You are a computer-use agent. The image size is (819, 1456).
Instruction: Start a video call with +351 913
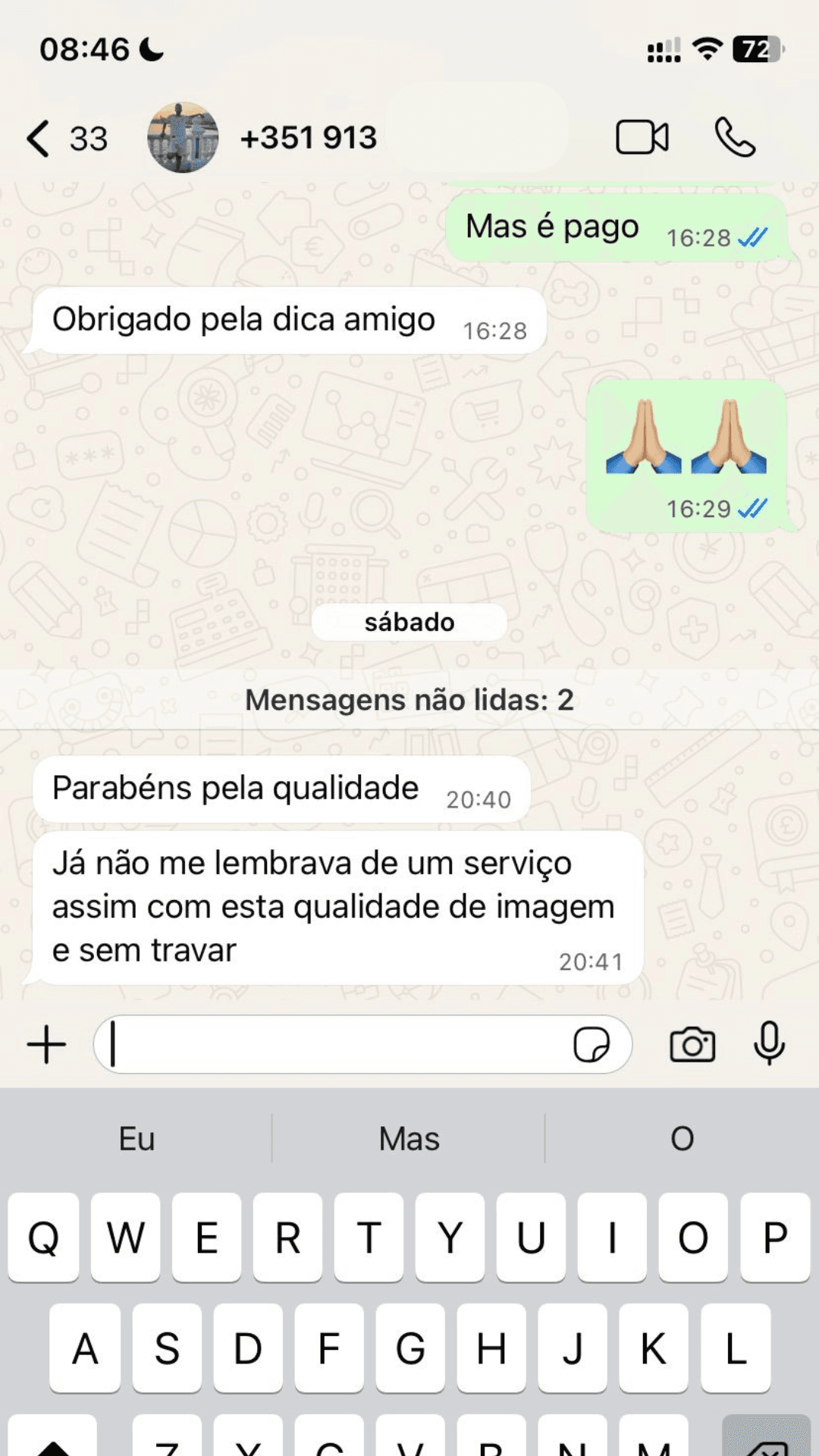642,138
